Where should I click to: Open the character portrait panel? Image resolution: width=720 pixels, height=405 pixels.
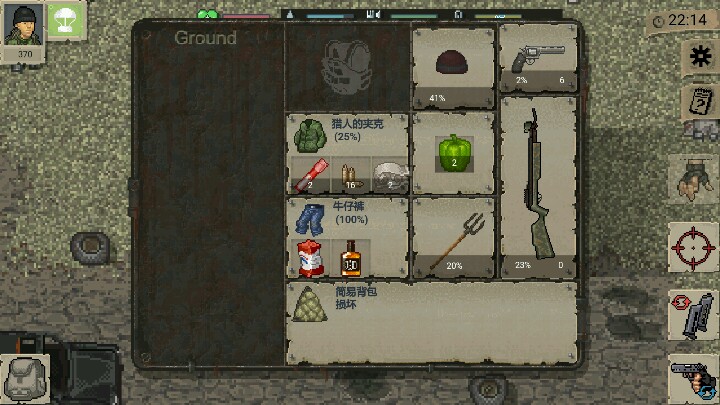(x=24, y=30)
